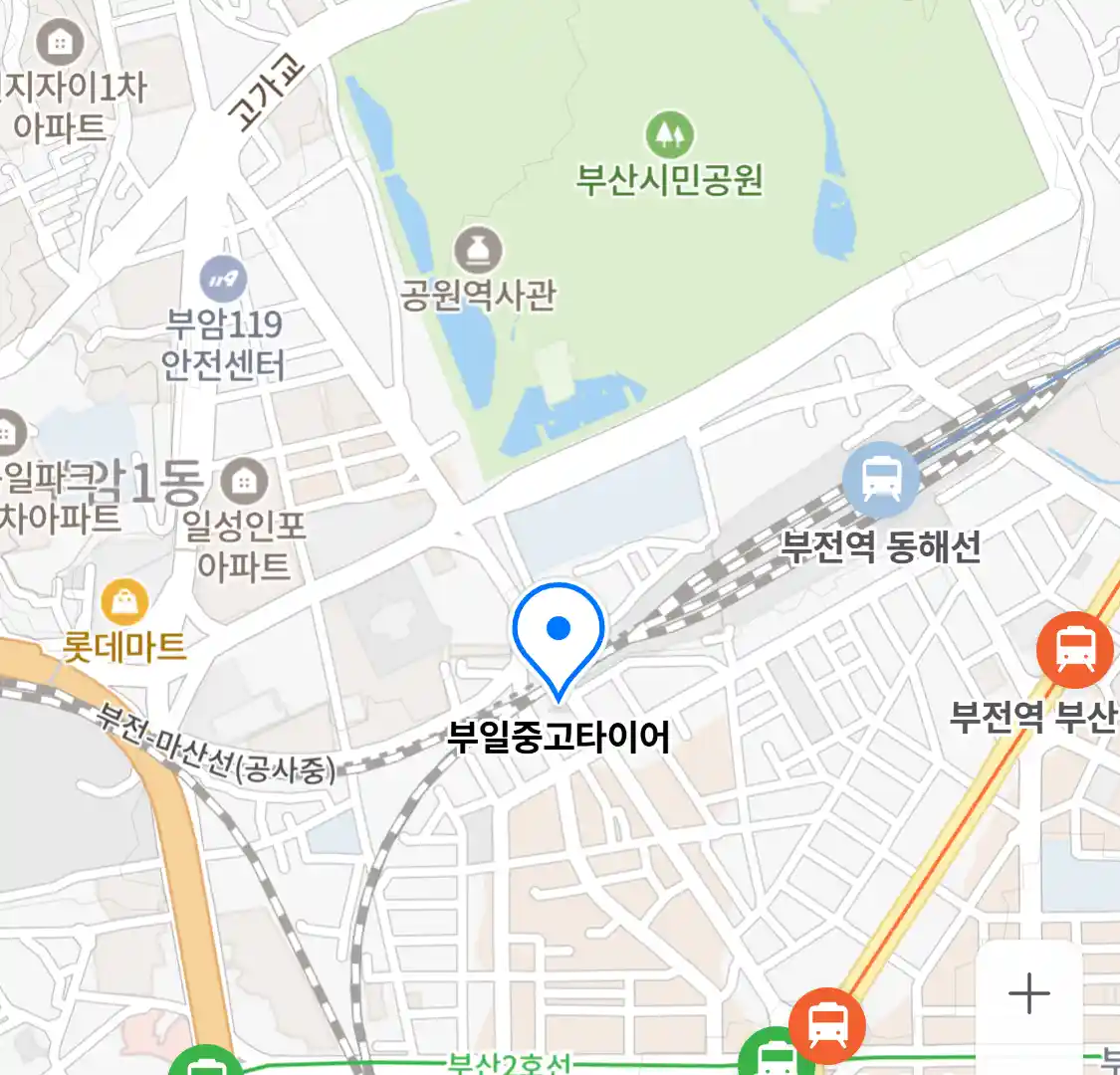Open 부전역 동해선 station marker

tap(880, 482)
